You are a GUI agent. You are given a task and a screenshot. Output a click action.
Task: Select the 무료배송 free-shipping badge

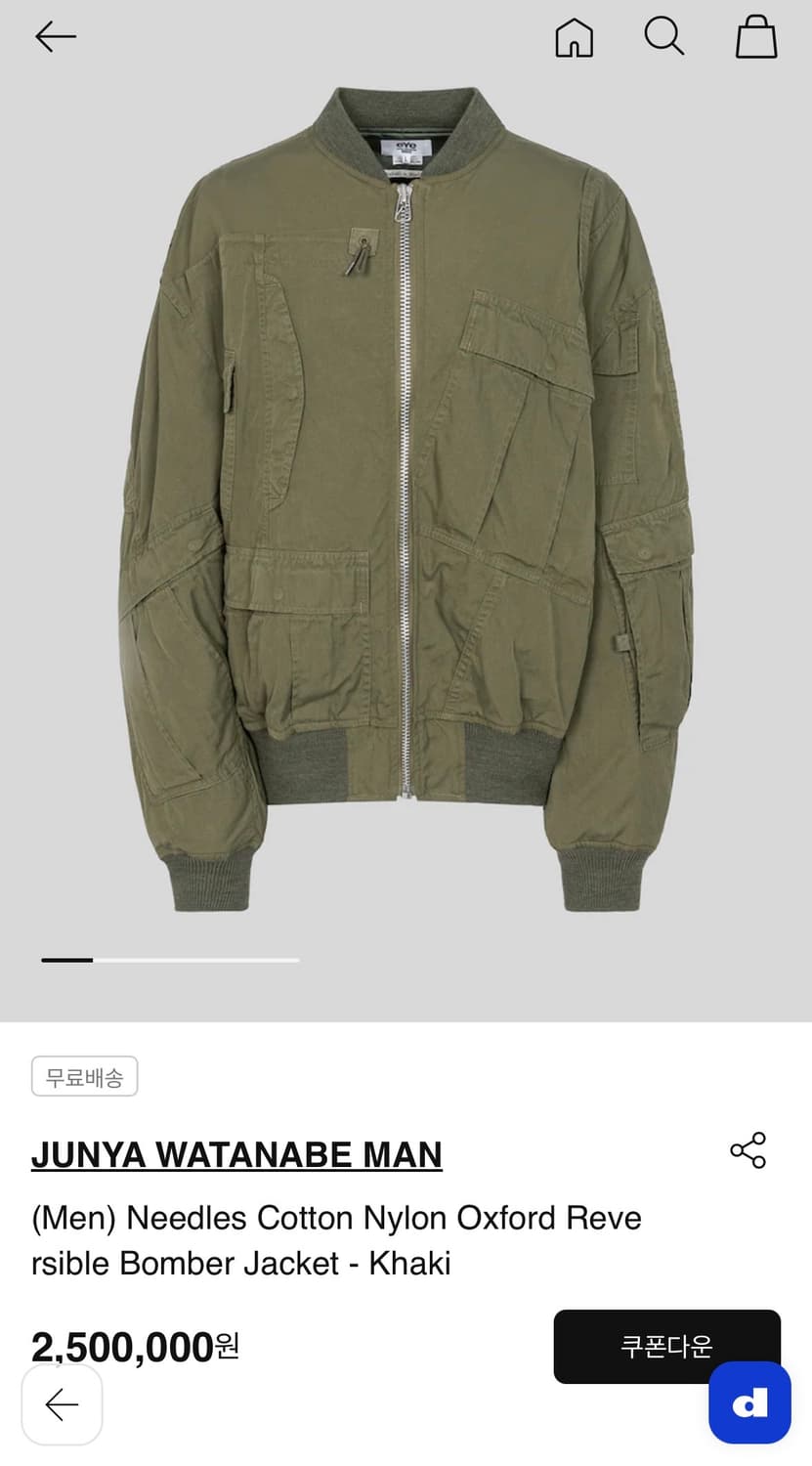coord(84,1076)
